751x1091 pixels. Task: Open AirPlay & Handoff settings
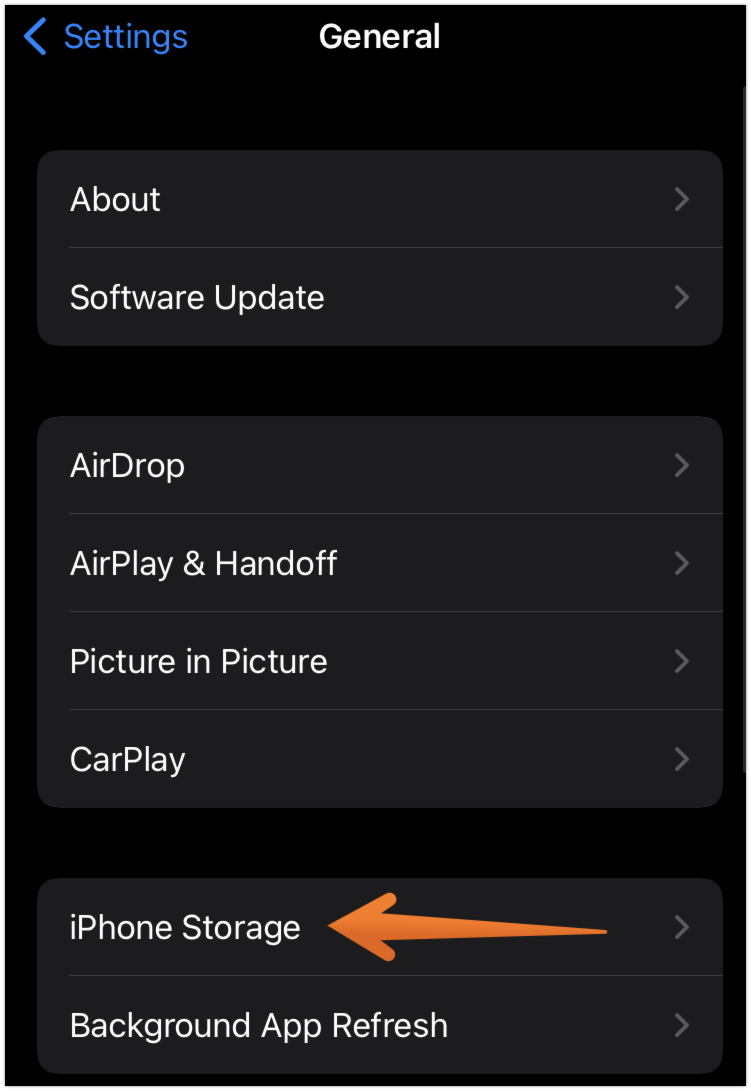pyautogui.click(x=379, y=563)
